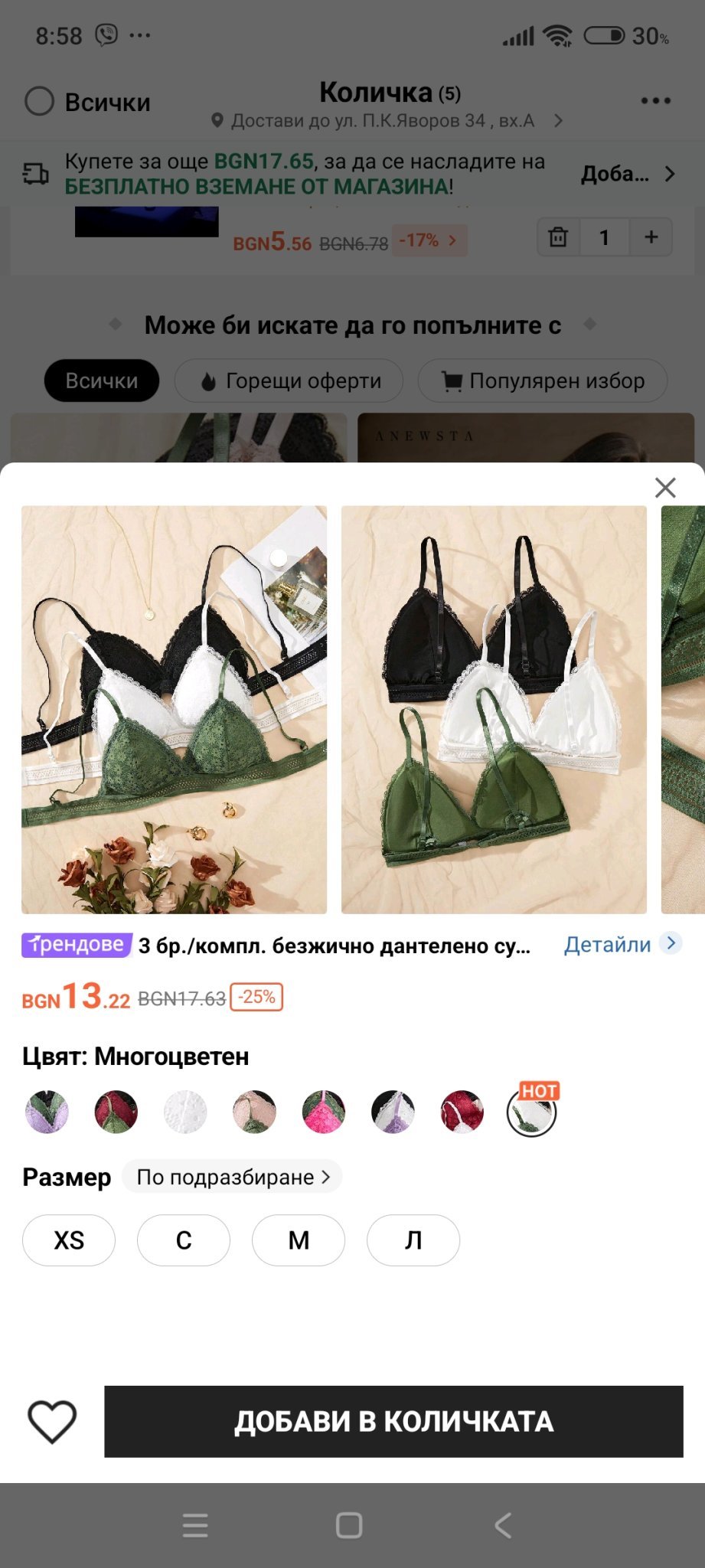Viewport: 705px width, 1568px height.
Task: View the first product photo
Action: coord(174,709)
